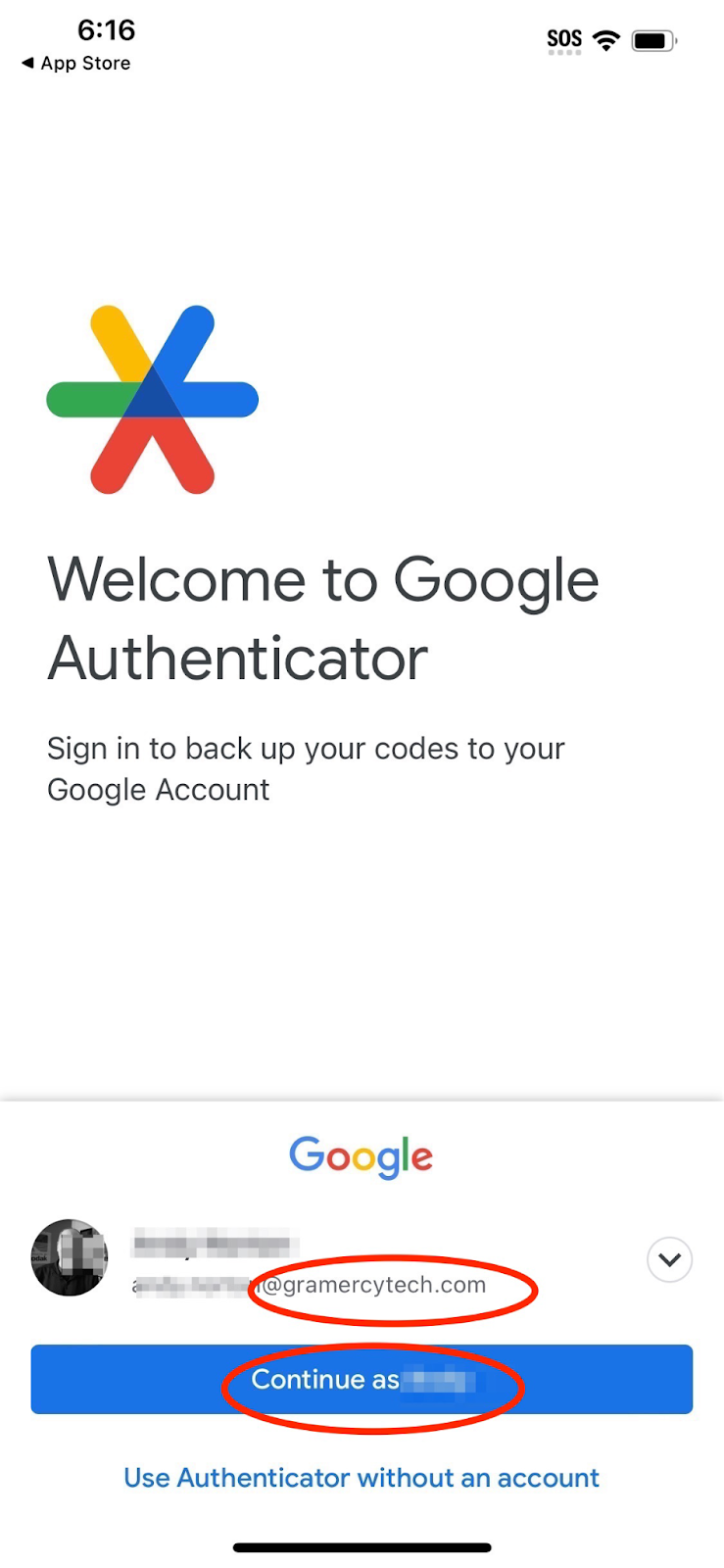
Task: Use Authenticator without an account
Action: tap(362, 1478)
